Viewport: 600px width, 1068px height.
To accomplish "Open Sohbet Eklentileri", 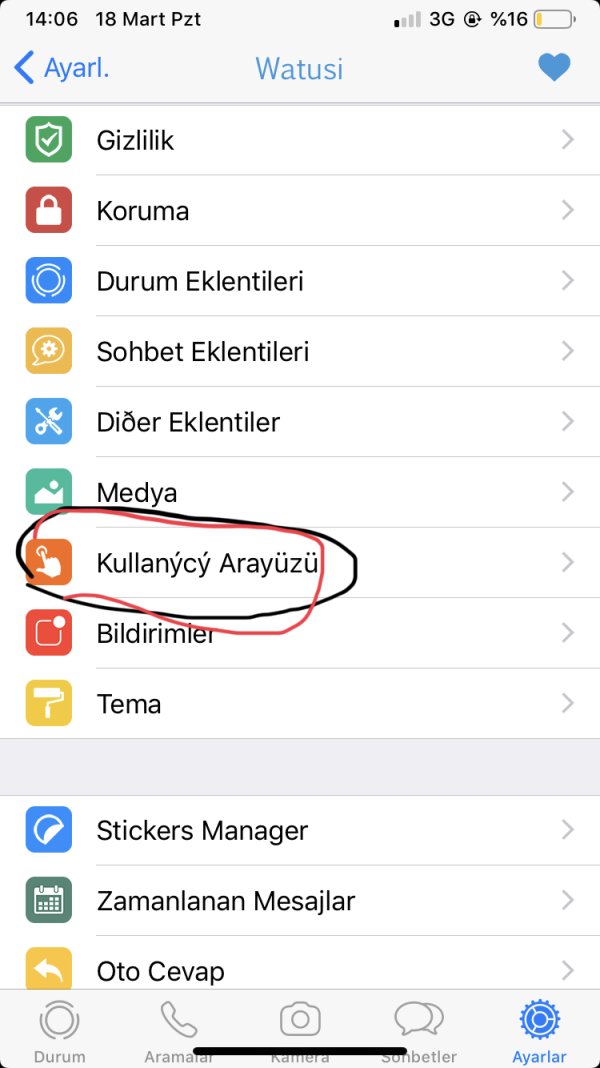I will pos(300,352).
